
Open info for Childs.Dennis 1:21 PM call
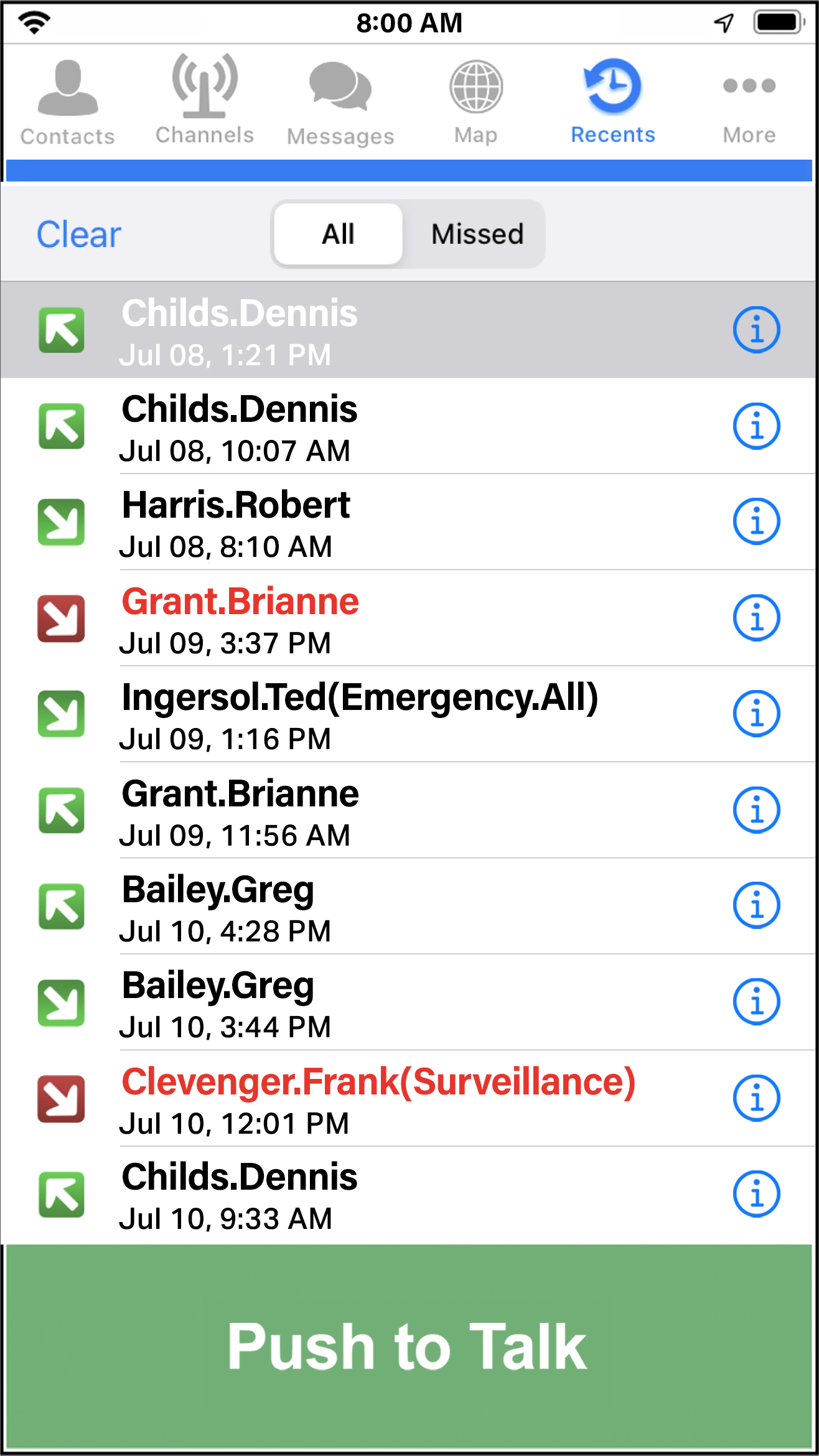[756, 330]
